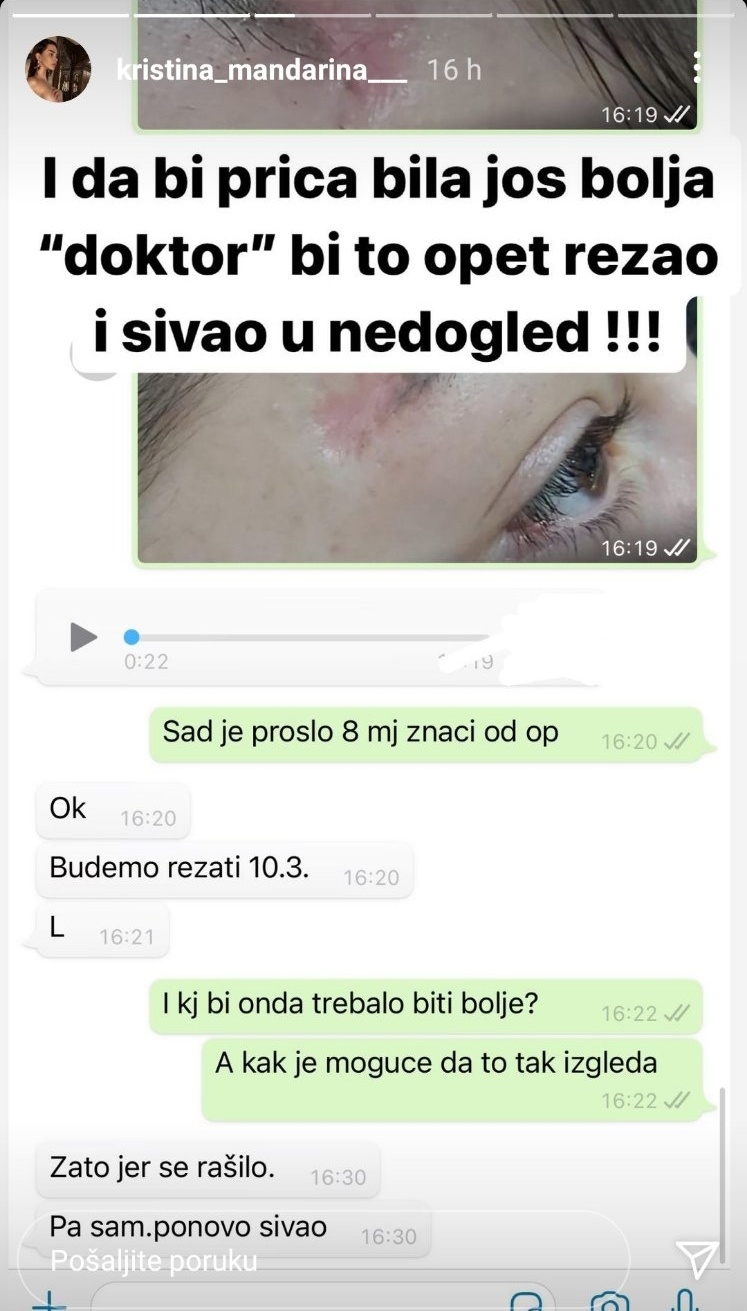Type a reply in Pošaljite poruku field

[320, 1261]
